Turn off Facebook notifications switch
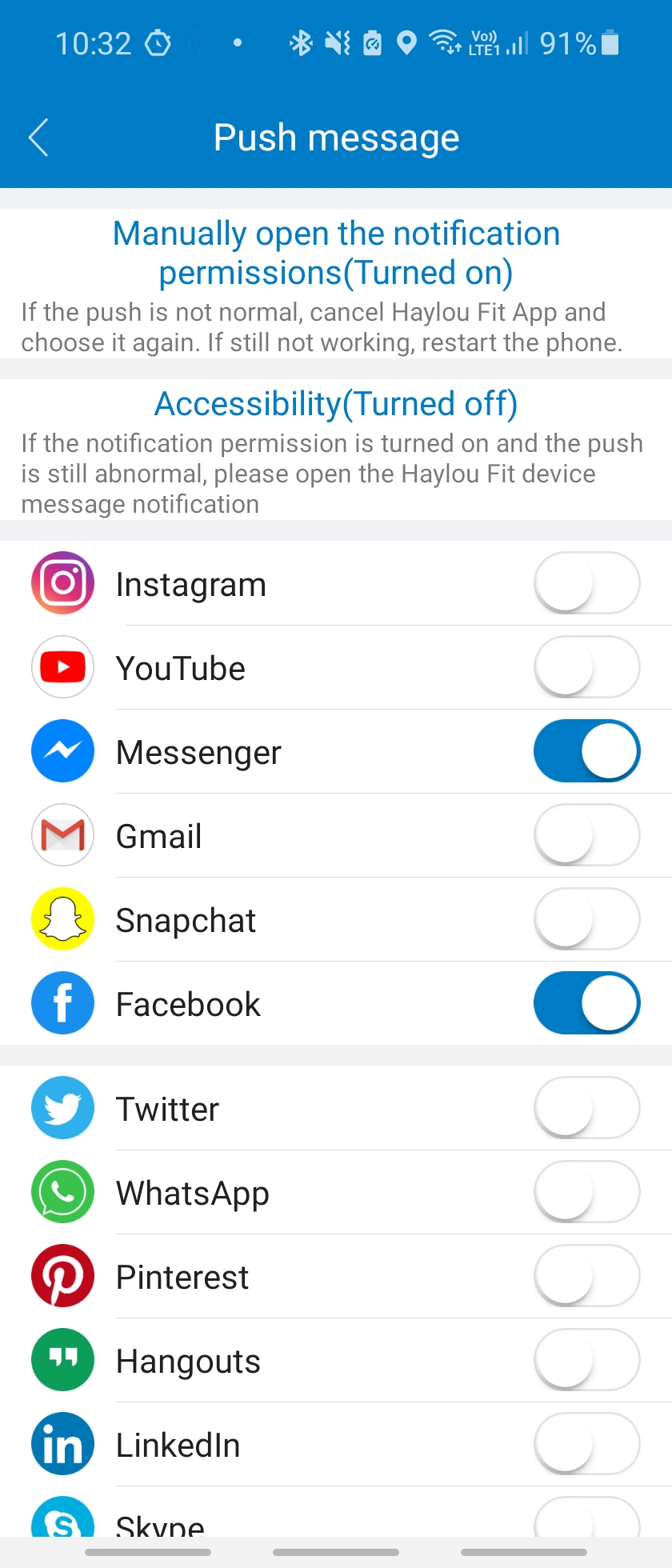This screenshot has height=1568, width=672. click(586, 1003)
